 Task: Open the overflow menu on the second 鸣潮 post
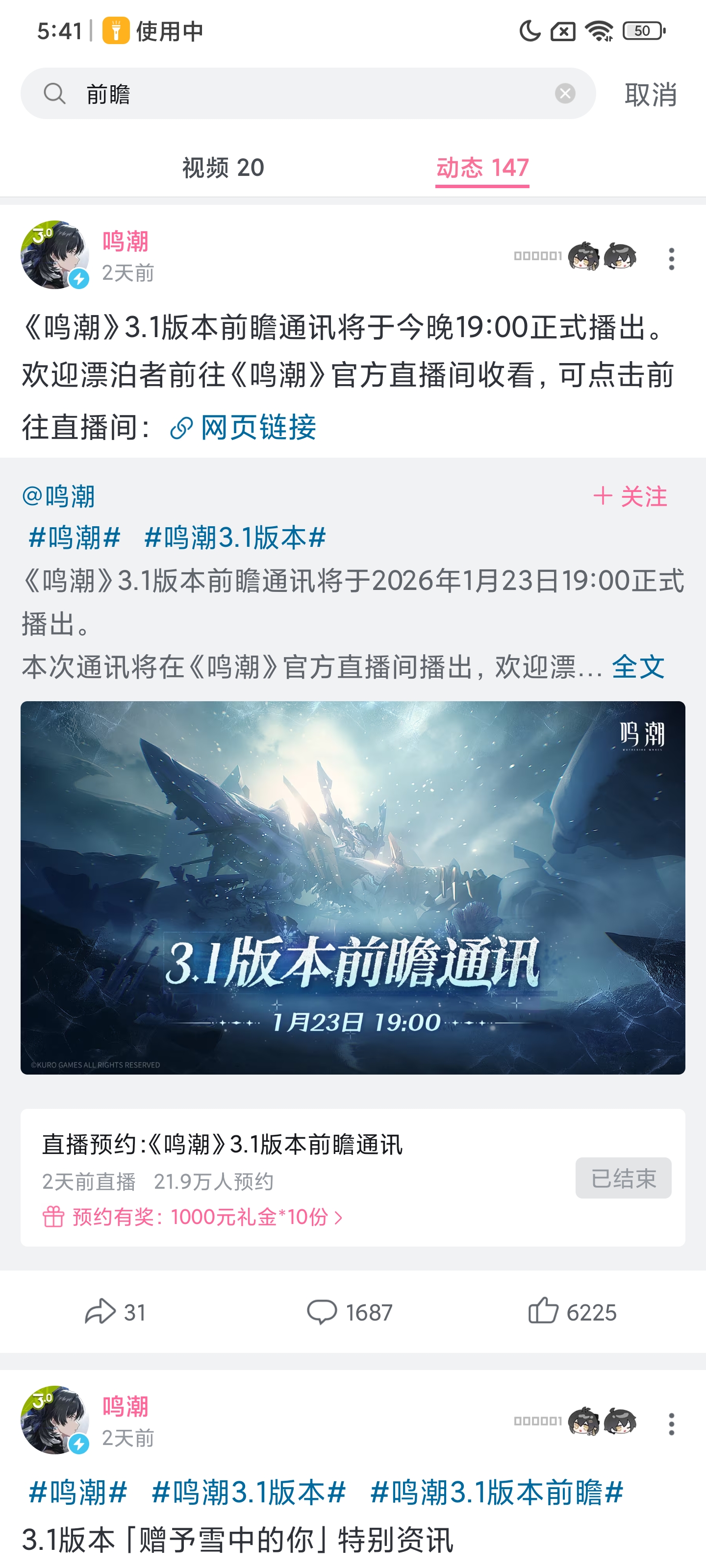[x=671, y=1424]
